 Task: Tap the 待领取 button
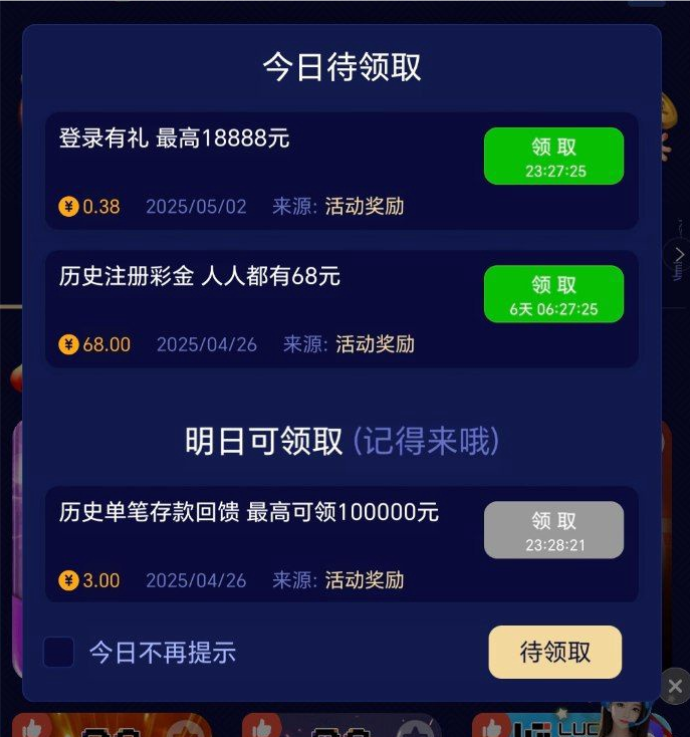(x=555, y=652)
